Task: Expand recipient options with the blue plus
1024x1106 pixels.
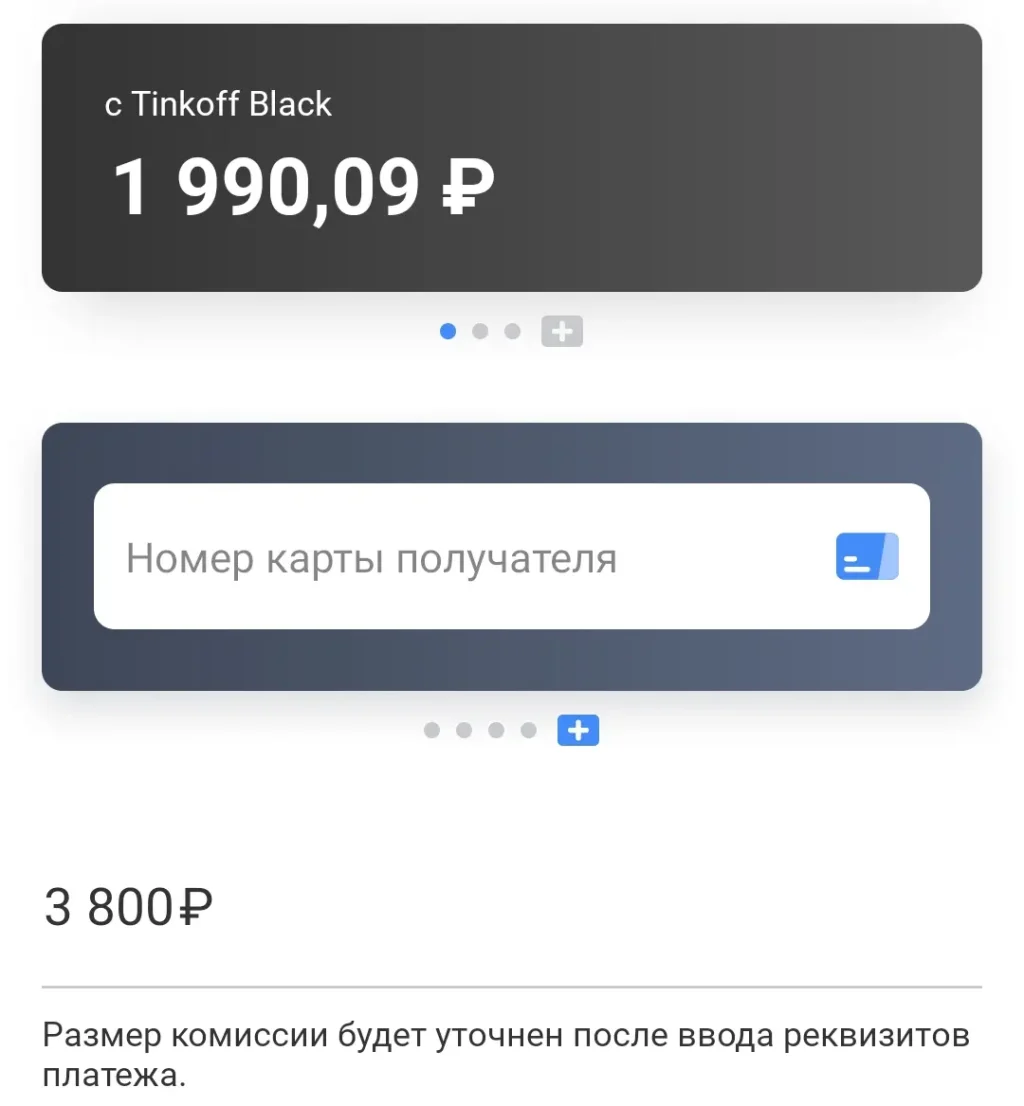Action: tap(578, 730)
